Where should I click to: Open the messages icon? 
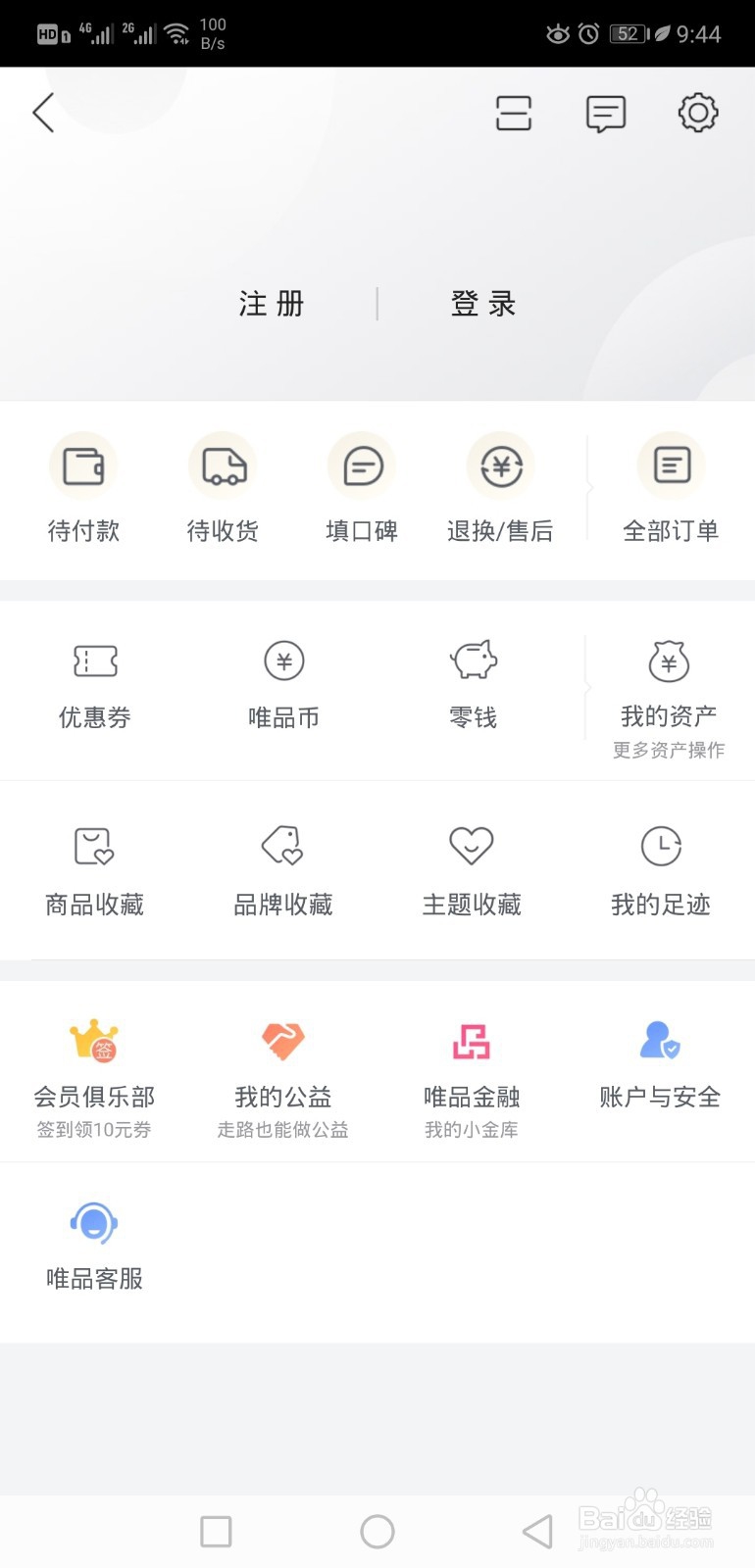tap(606, 114)
